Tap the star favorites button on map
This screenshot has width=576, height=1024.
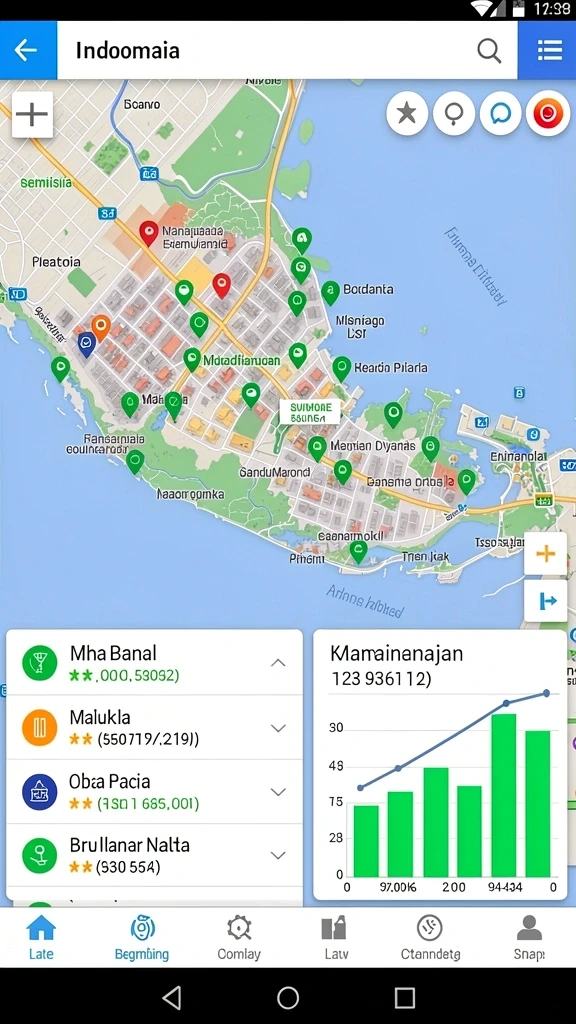point(407,114)
